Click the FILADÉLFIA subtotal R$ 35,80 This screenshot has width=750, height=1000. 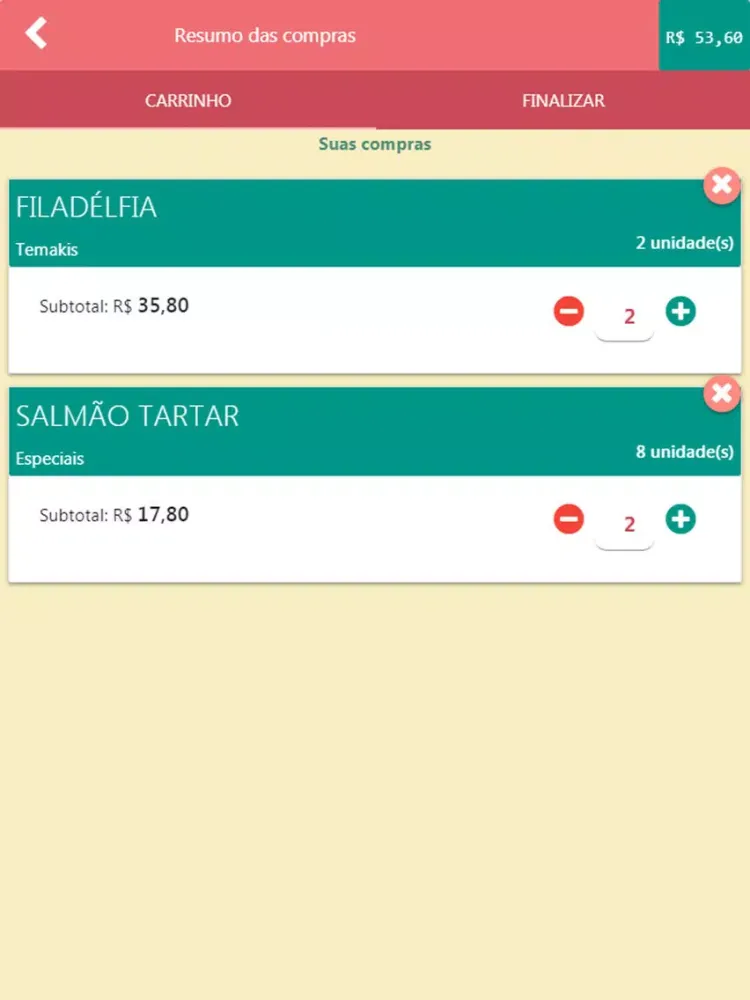(x=113, y=306)
